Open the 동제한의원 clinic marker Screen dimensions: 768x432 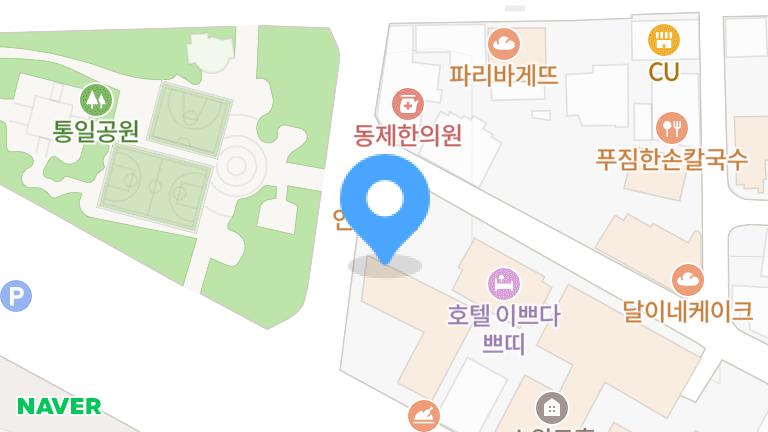(408, 103)
